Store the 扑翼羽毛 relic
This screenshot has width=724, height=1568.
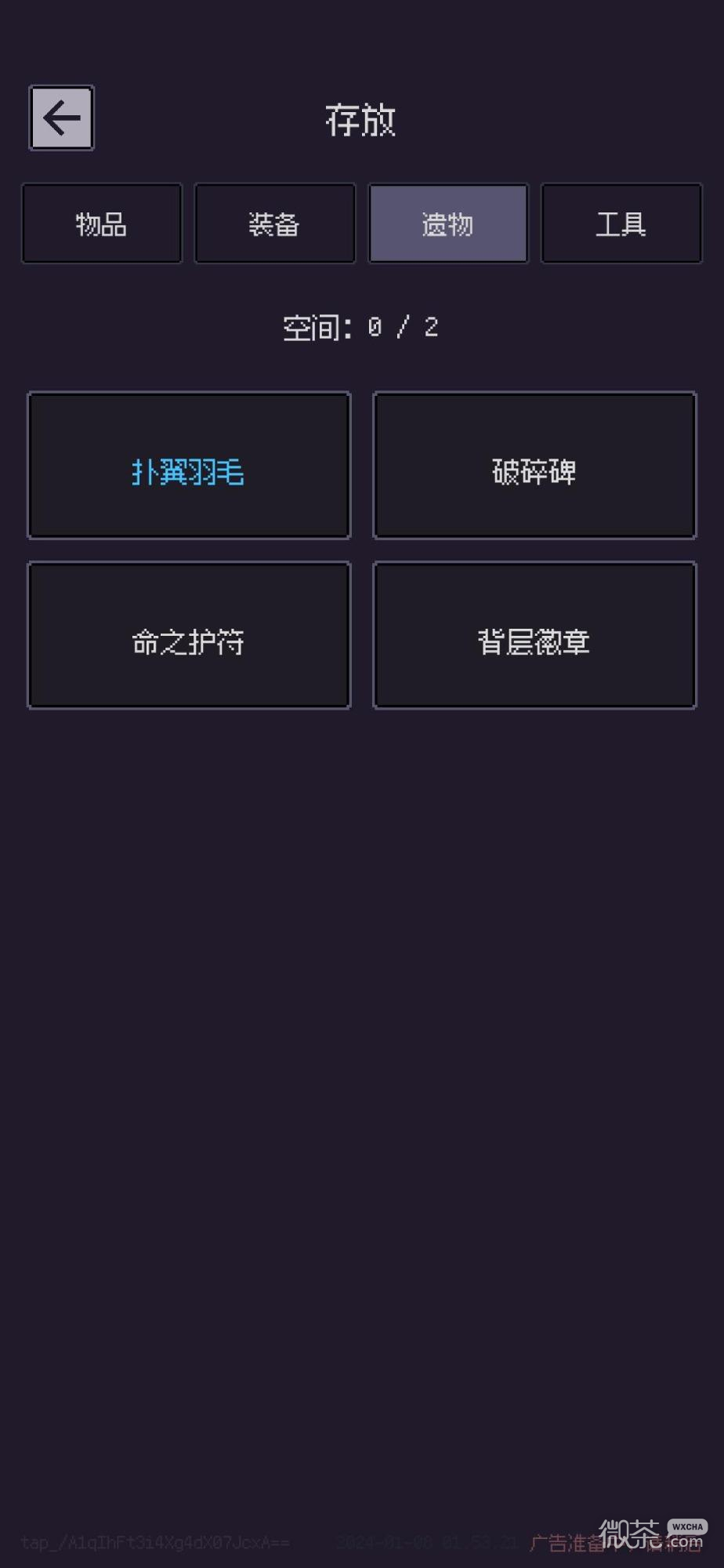pos(189,466)
